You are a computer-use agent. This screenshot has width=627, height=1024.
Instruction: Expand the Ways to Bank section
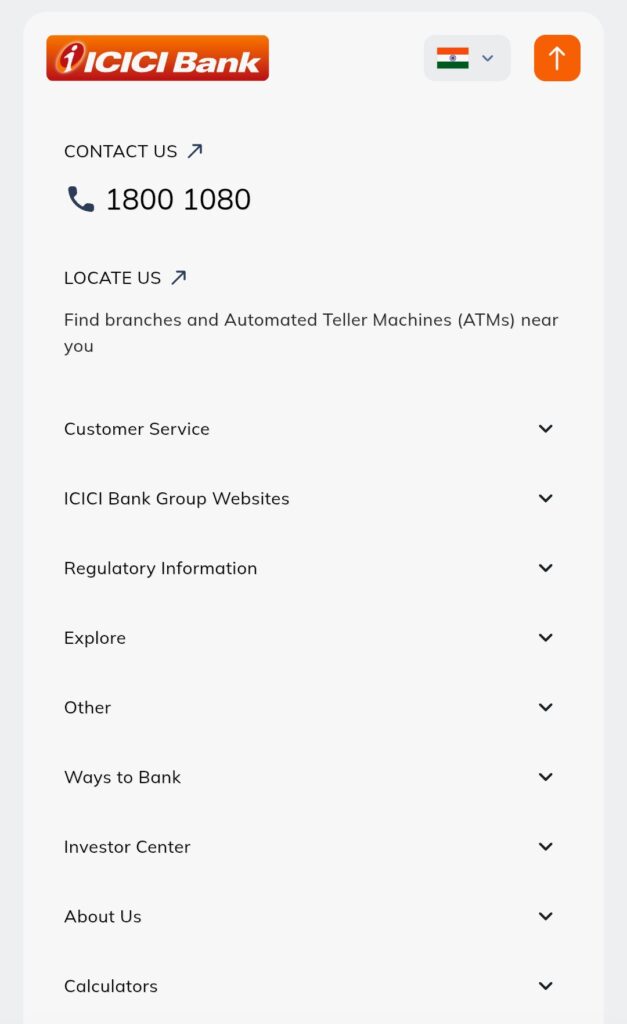tap(545, 777)
